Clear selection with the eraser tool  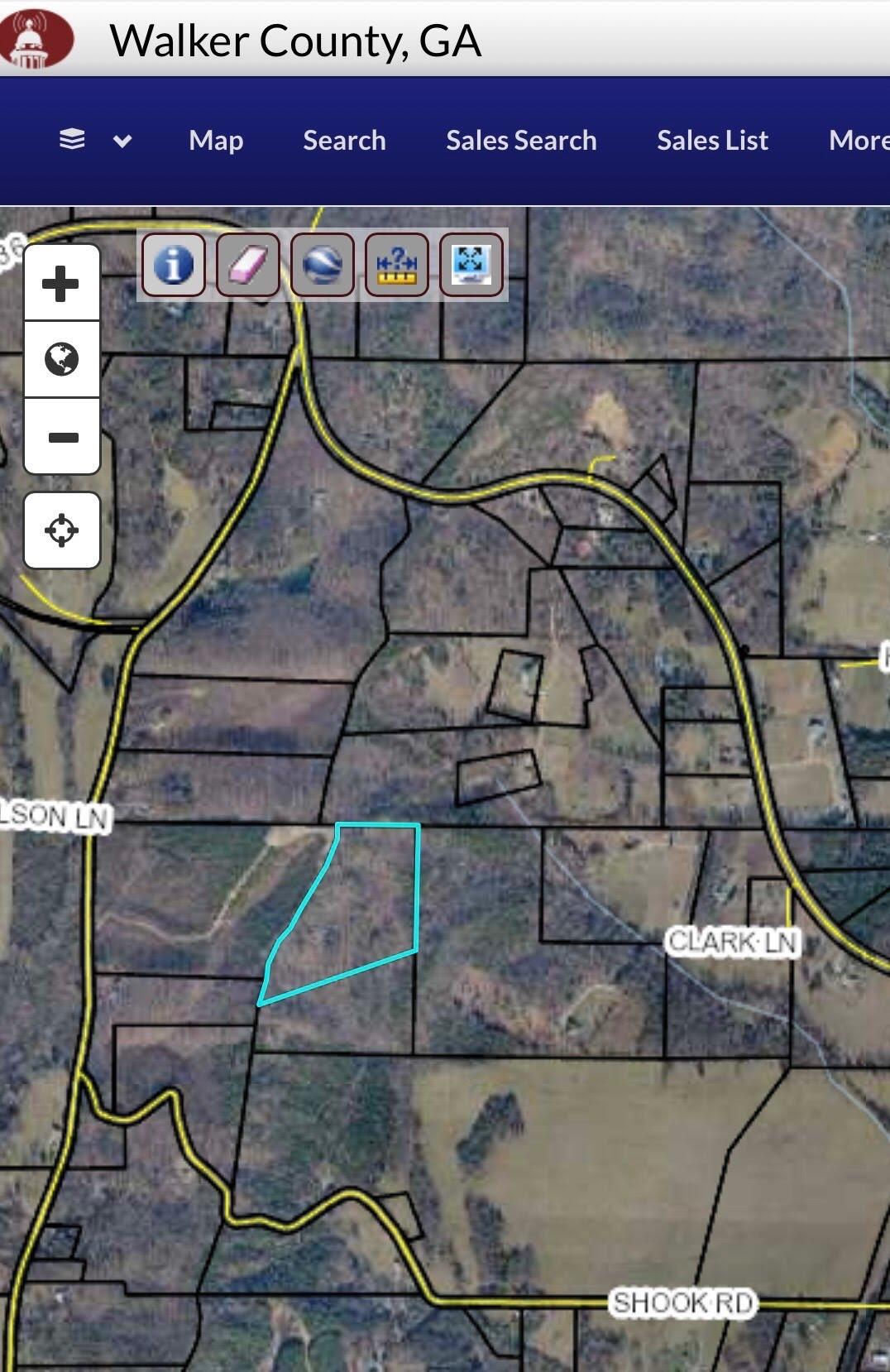click(x=247, y=265)
